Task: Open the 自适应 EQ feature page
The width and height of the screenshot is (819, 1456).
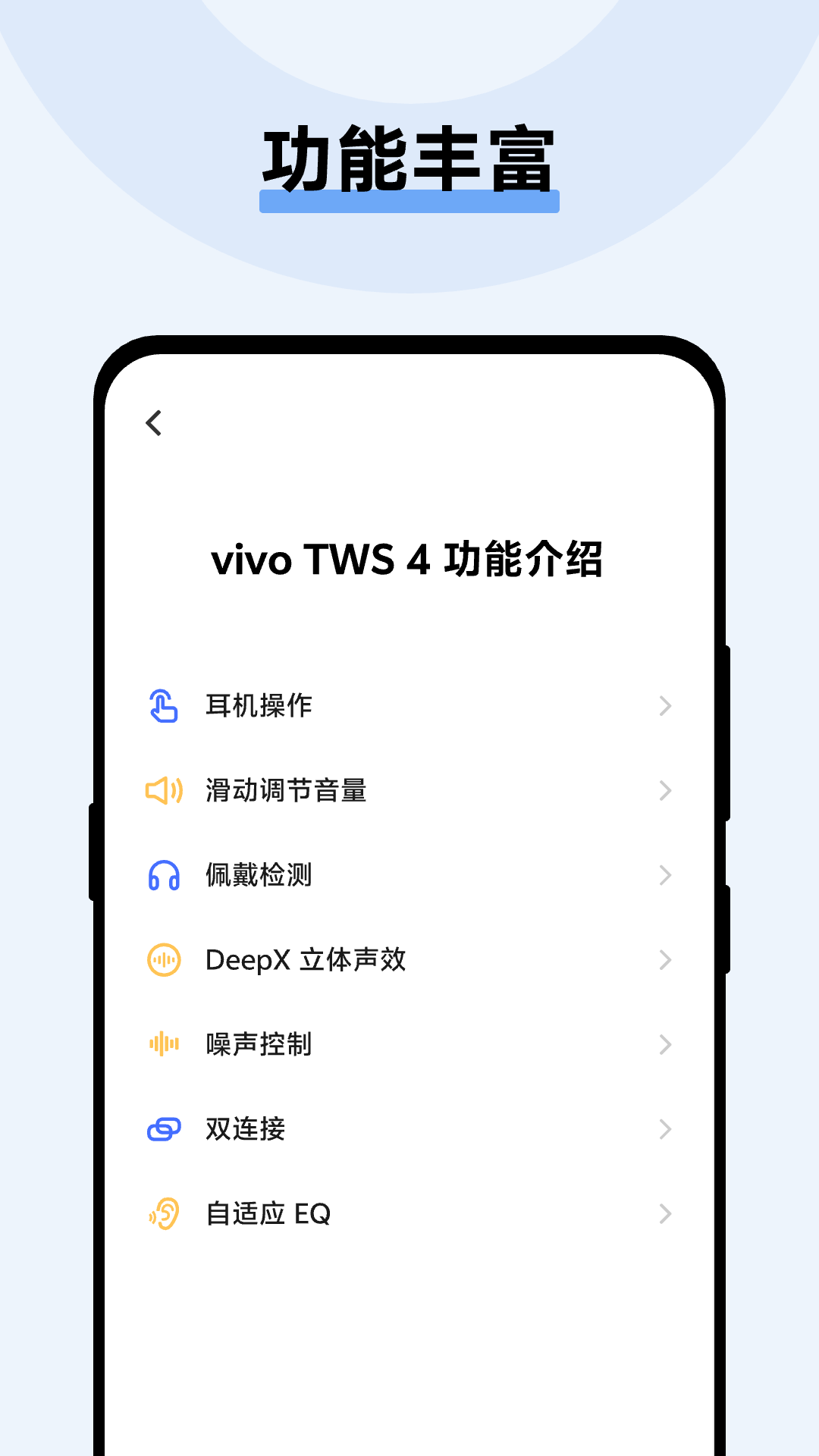Action: pos(665,1213)
